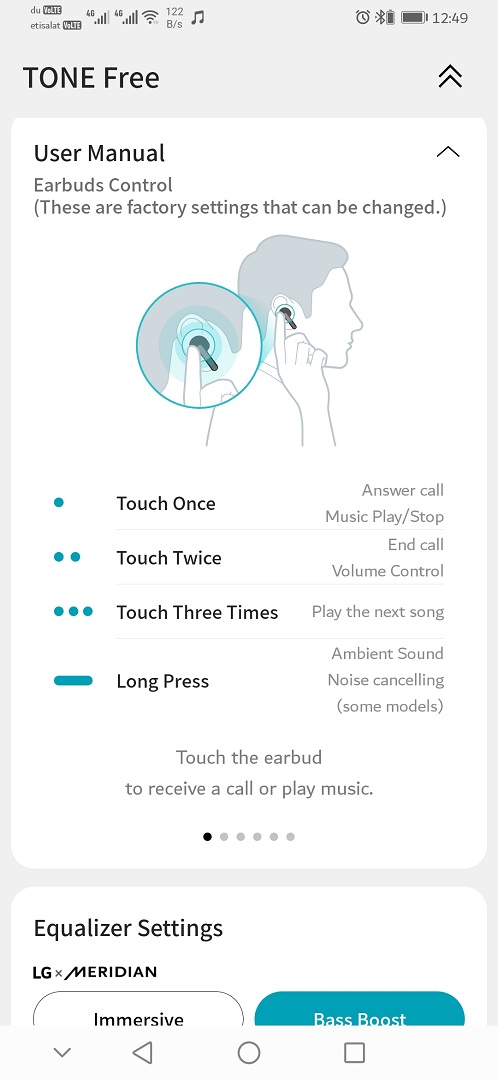This screenshot has height=1080, width=498.
Task: Jump to the second user manual page dot
Action: (x=224, y=837)
